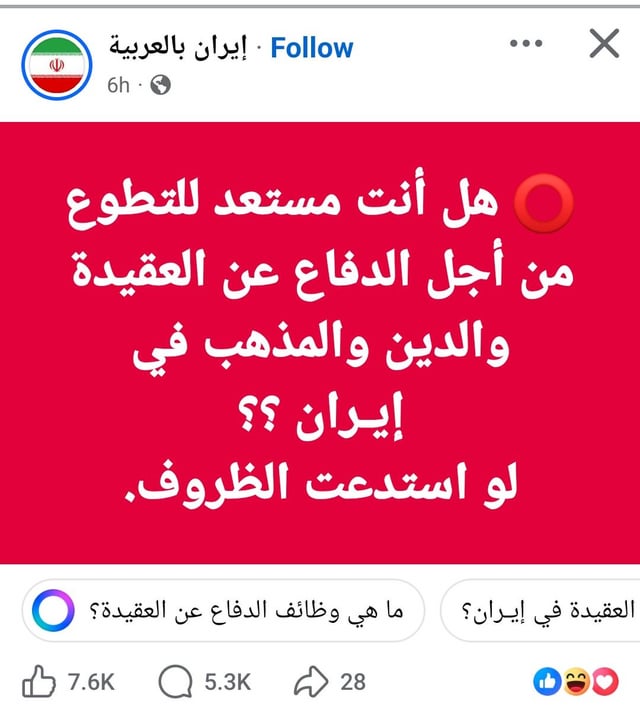Open the إيران بالعربية profile picture
This screenshot has height=707, width=640.
(58, 65)
